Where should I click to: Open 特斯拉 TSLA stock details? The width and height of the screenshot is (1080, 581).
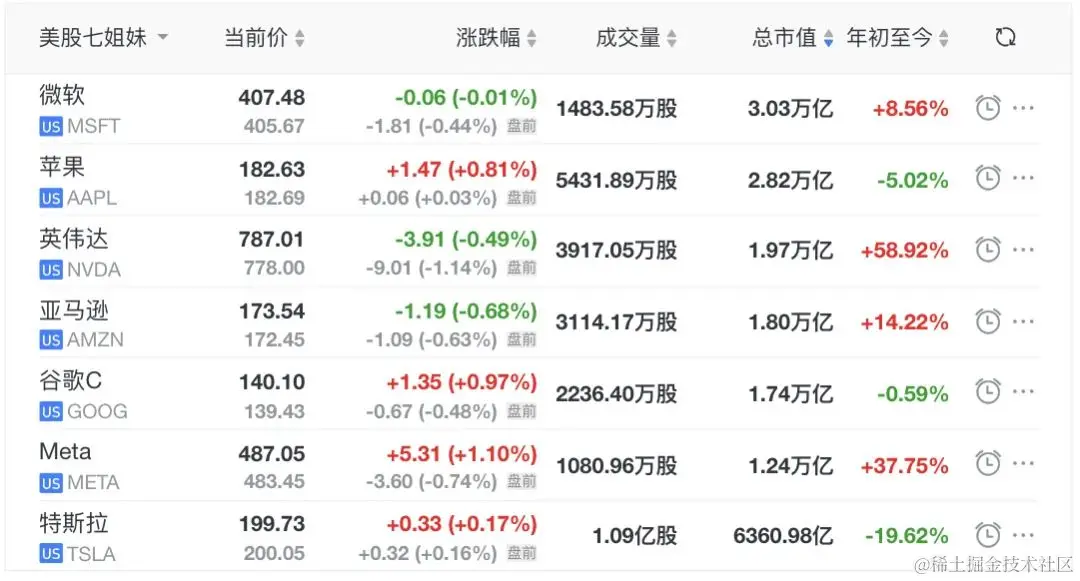(73, 524)
